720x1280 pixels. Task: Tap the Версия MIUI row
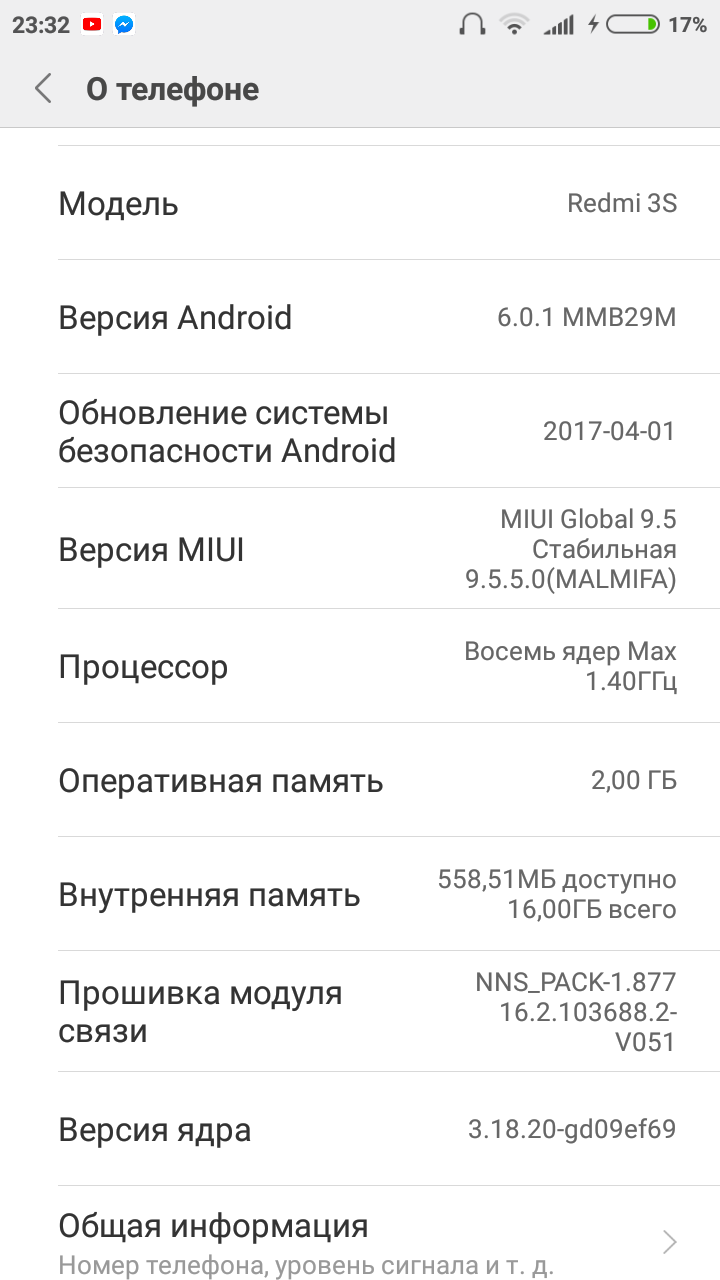pyautogui.click(x=360, y=549)
